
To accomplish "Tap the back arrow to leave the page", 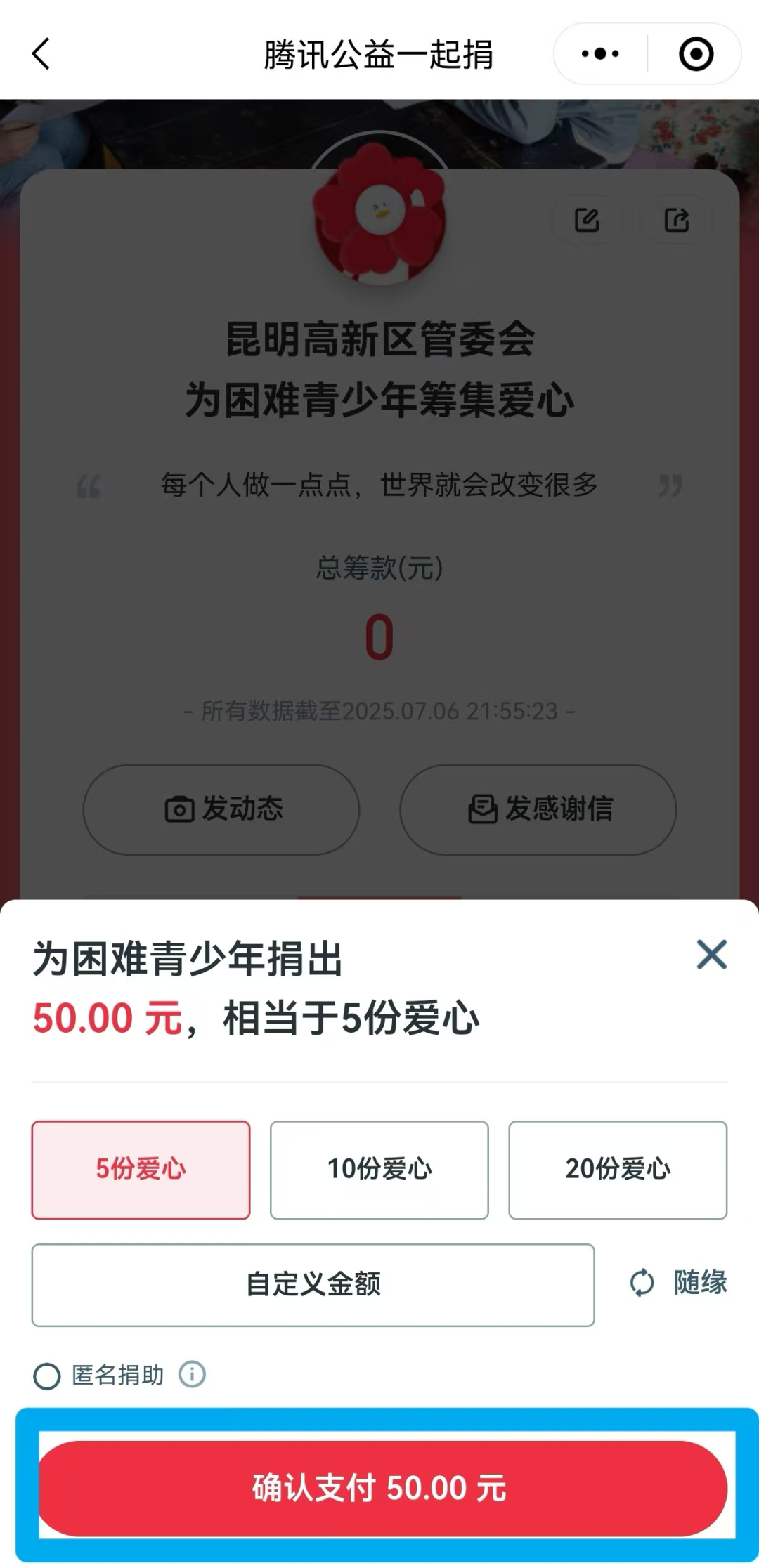I will [40, 55].
